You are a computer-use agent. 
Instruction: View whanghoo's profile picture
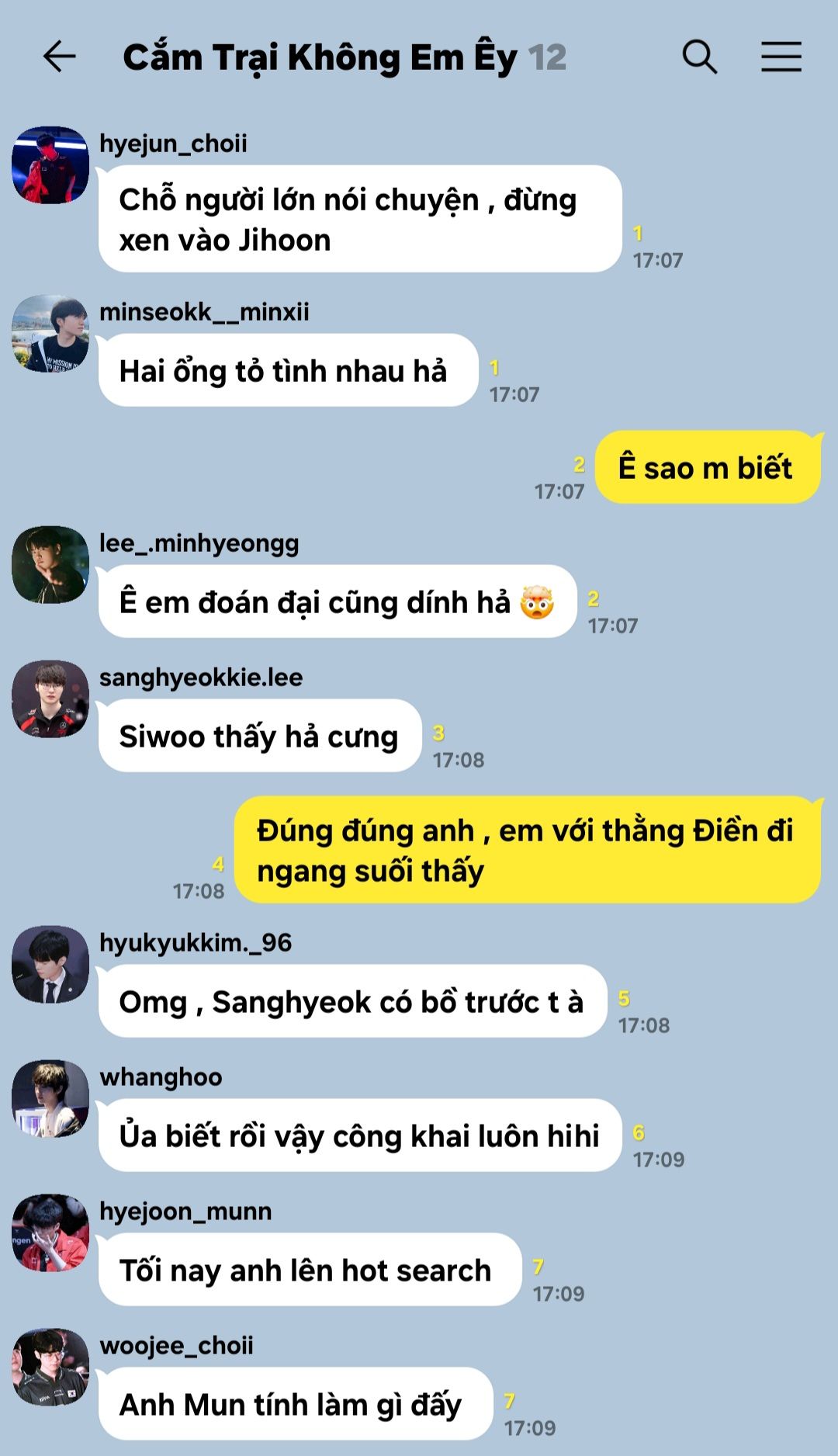pos(50,1099)
